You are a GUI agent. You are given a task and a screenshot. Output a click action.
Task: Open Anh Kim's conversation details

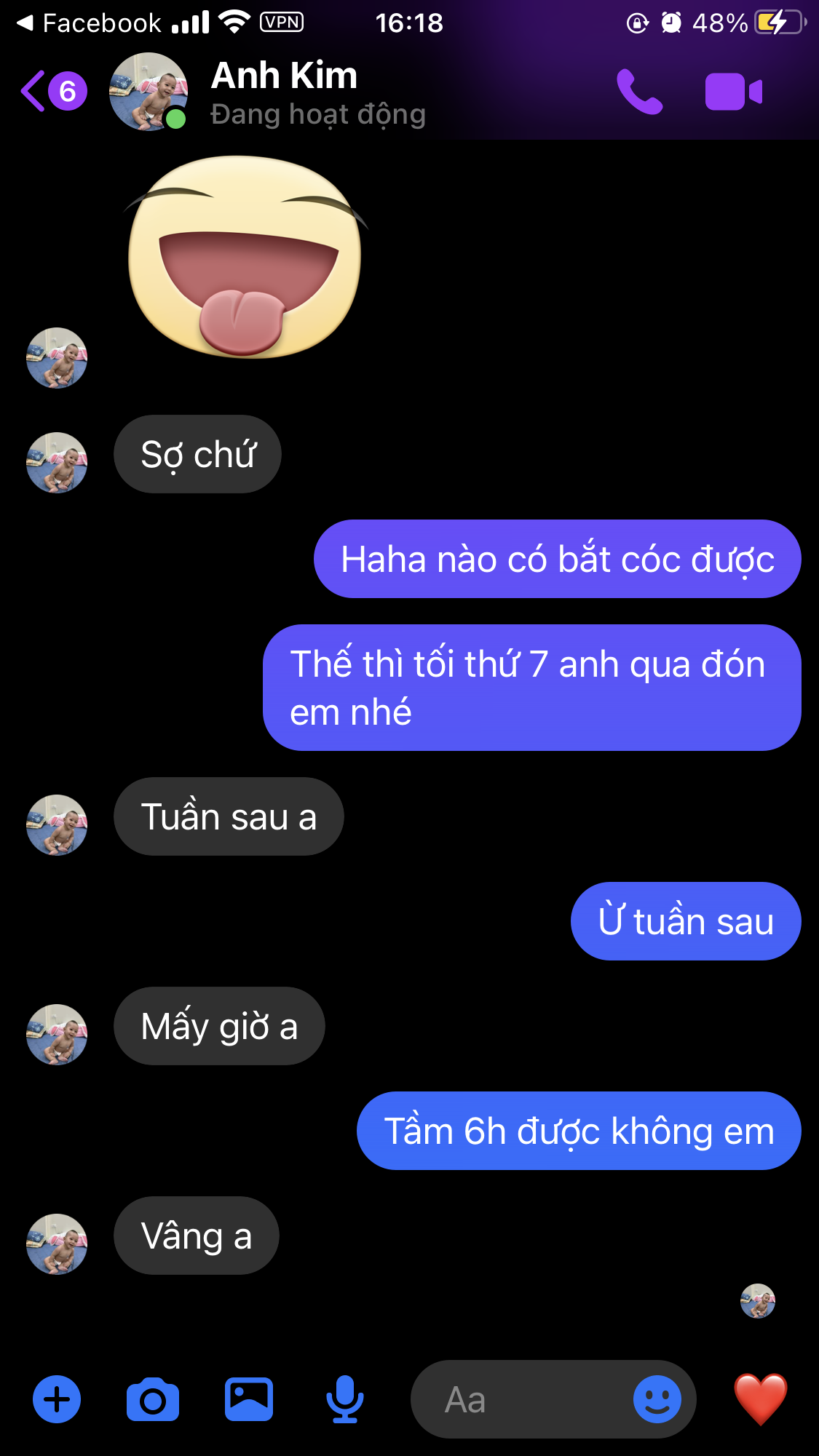284,92
